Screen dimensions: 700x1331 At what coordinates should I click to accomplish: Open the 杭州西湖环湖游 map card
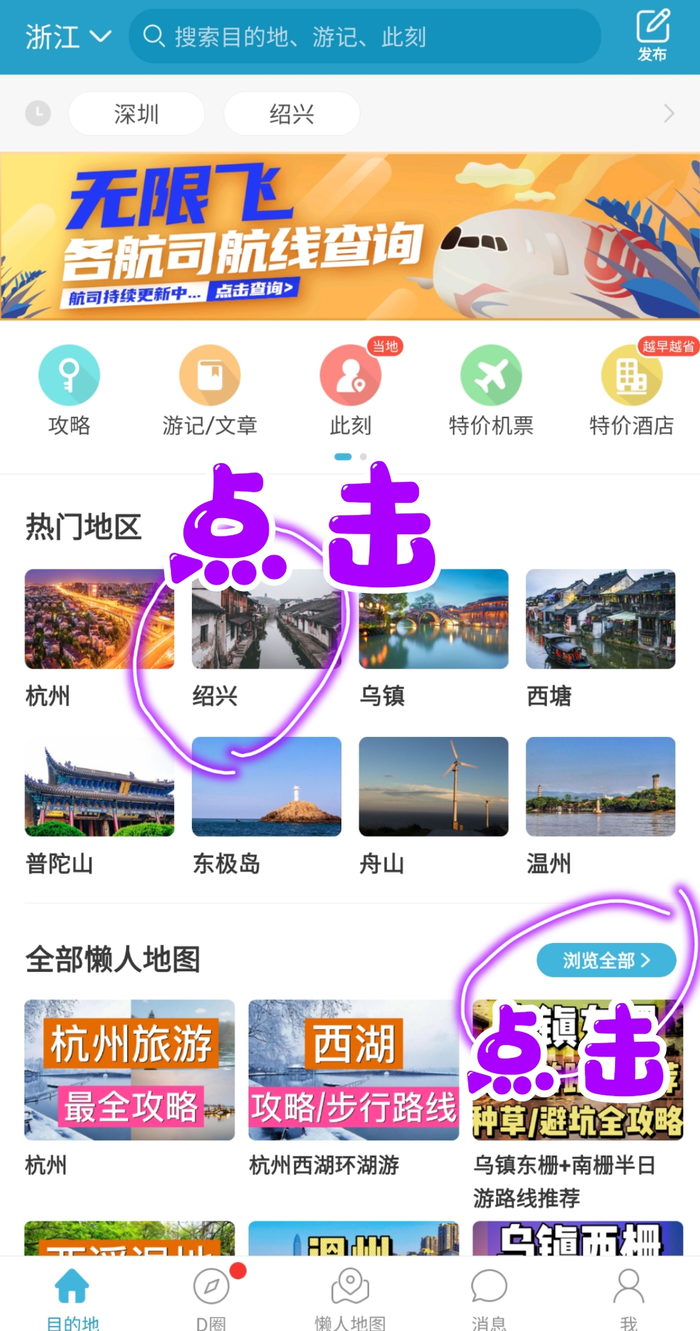(353, 1070)
